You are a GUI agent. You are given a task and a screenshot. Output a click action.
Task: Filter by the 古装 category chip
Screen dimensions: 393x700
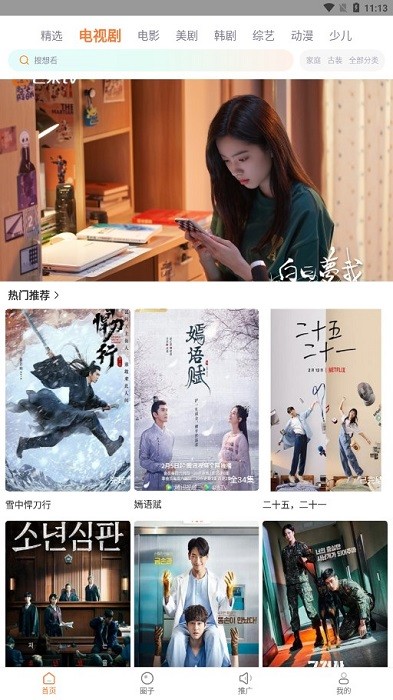(335, 60)
